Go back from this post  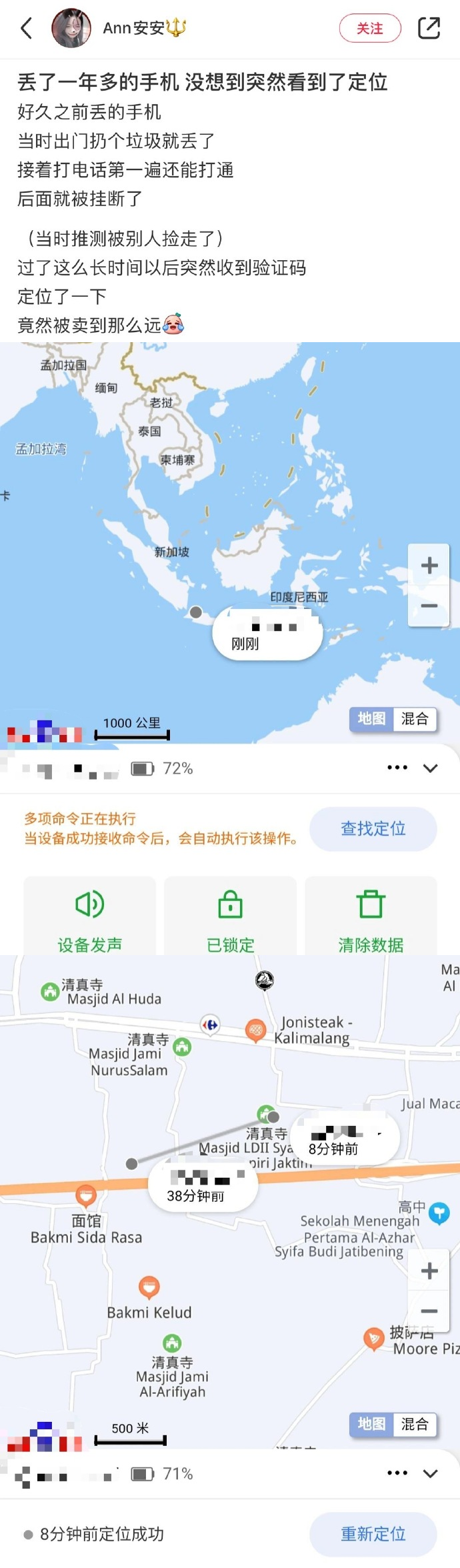click(27, 29)
